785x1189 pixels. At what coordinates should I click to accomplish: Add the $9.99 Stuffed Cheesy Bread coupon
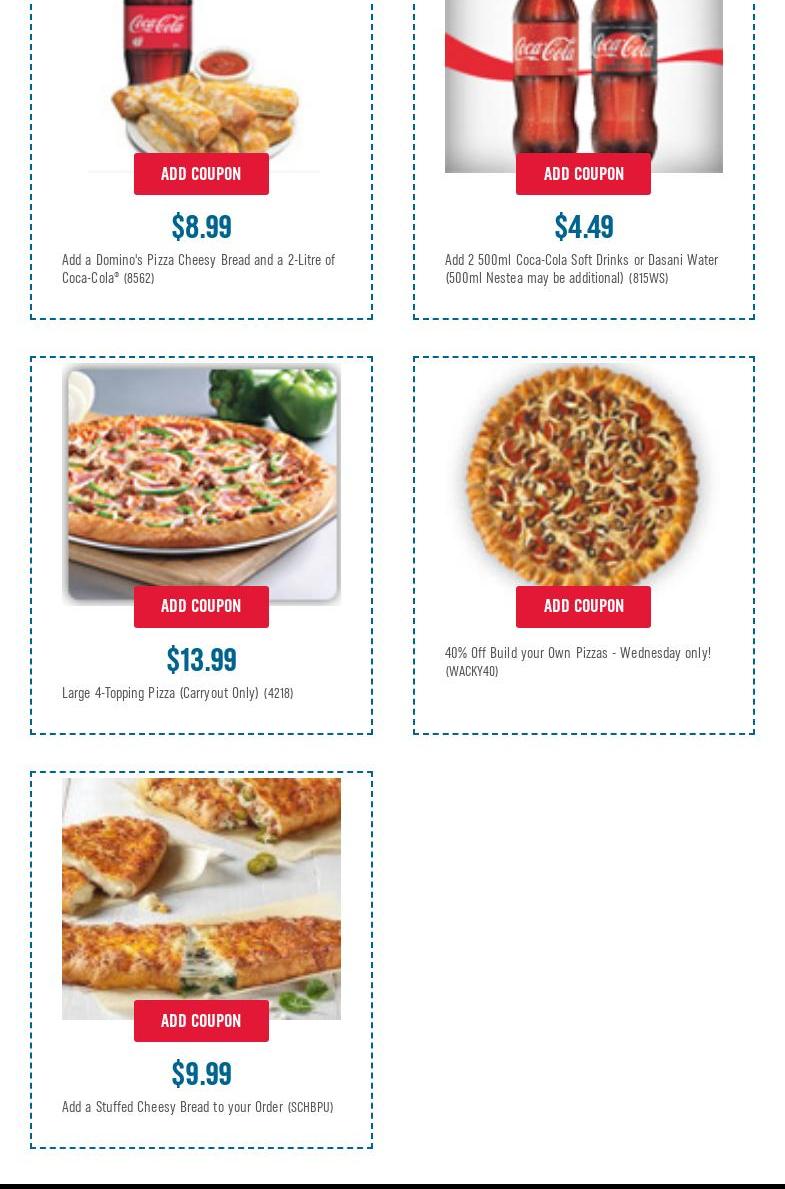(201, 1021)
